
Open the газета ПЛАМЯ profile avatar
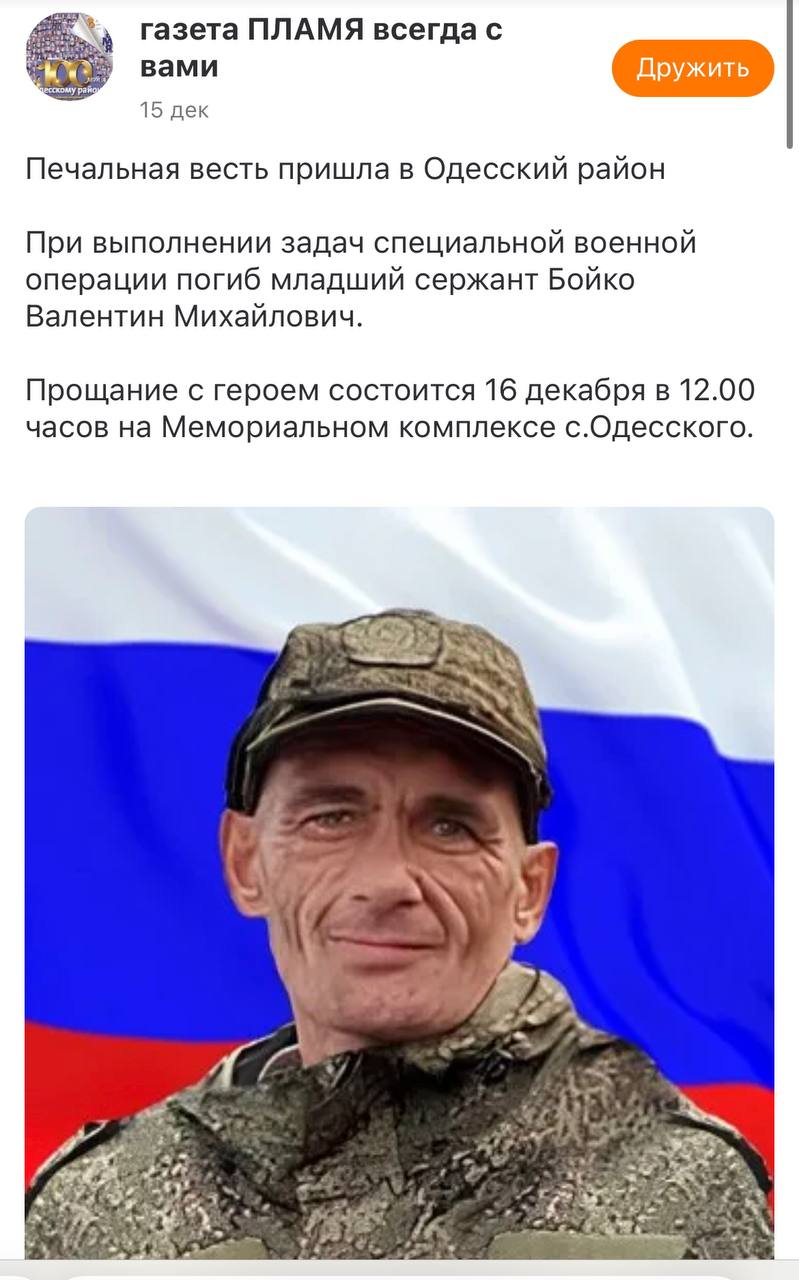[69, 56]
